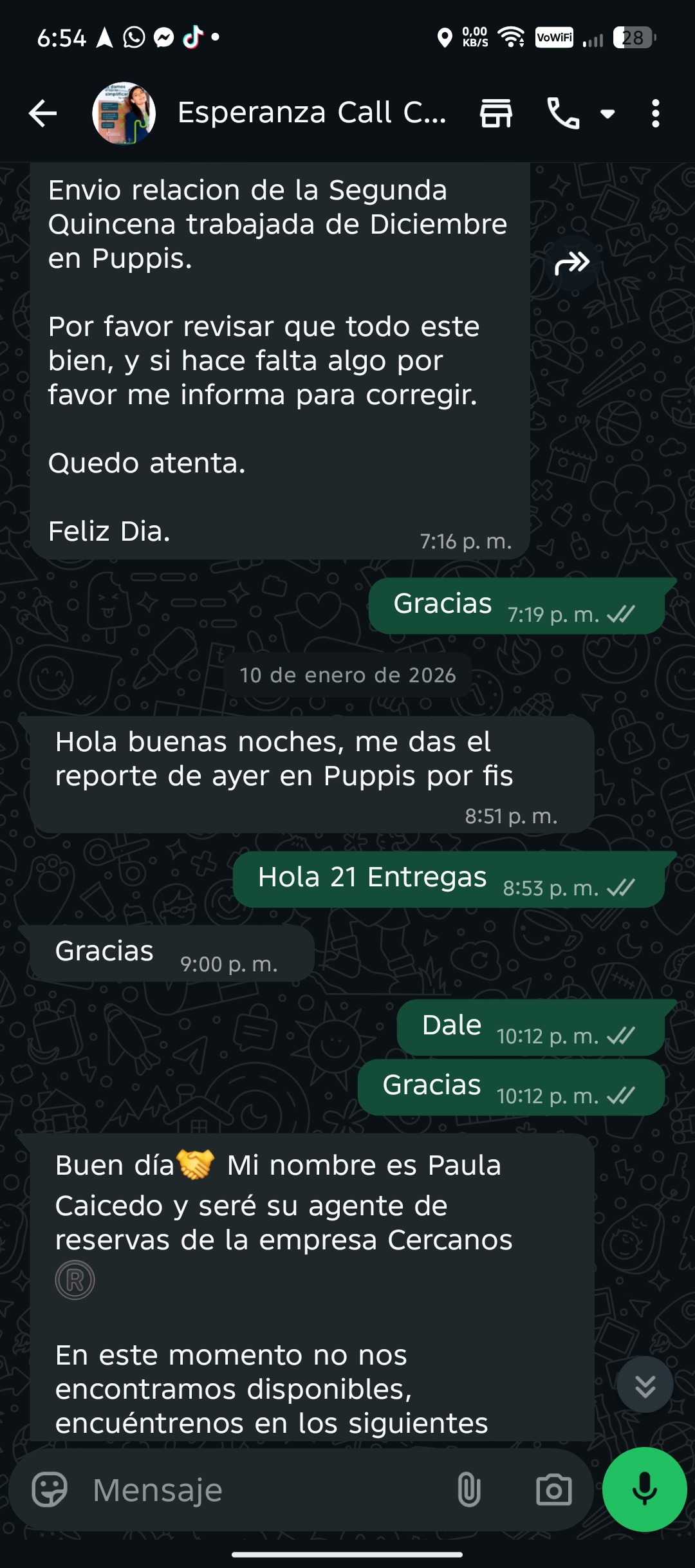695x1568 pixels.
Task: Attach a file with the paperclip
Action: click(x=468, y=1489)
